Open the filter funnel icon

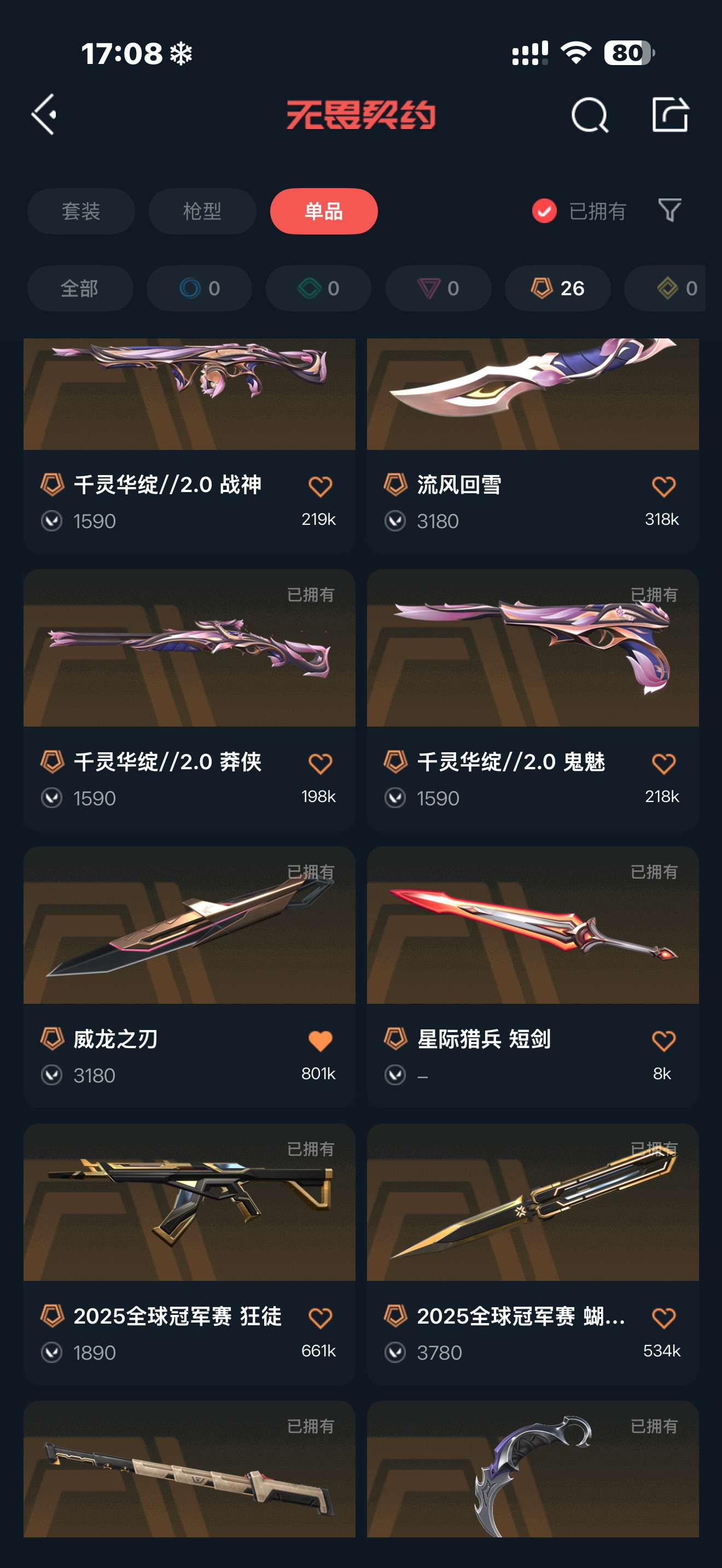pyautogui.click(x=669, y=210)
